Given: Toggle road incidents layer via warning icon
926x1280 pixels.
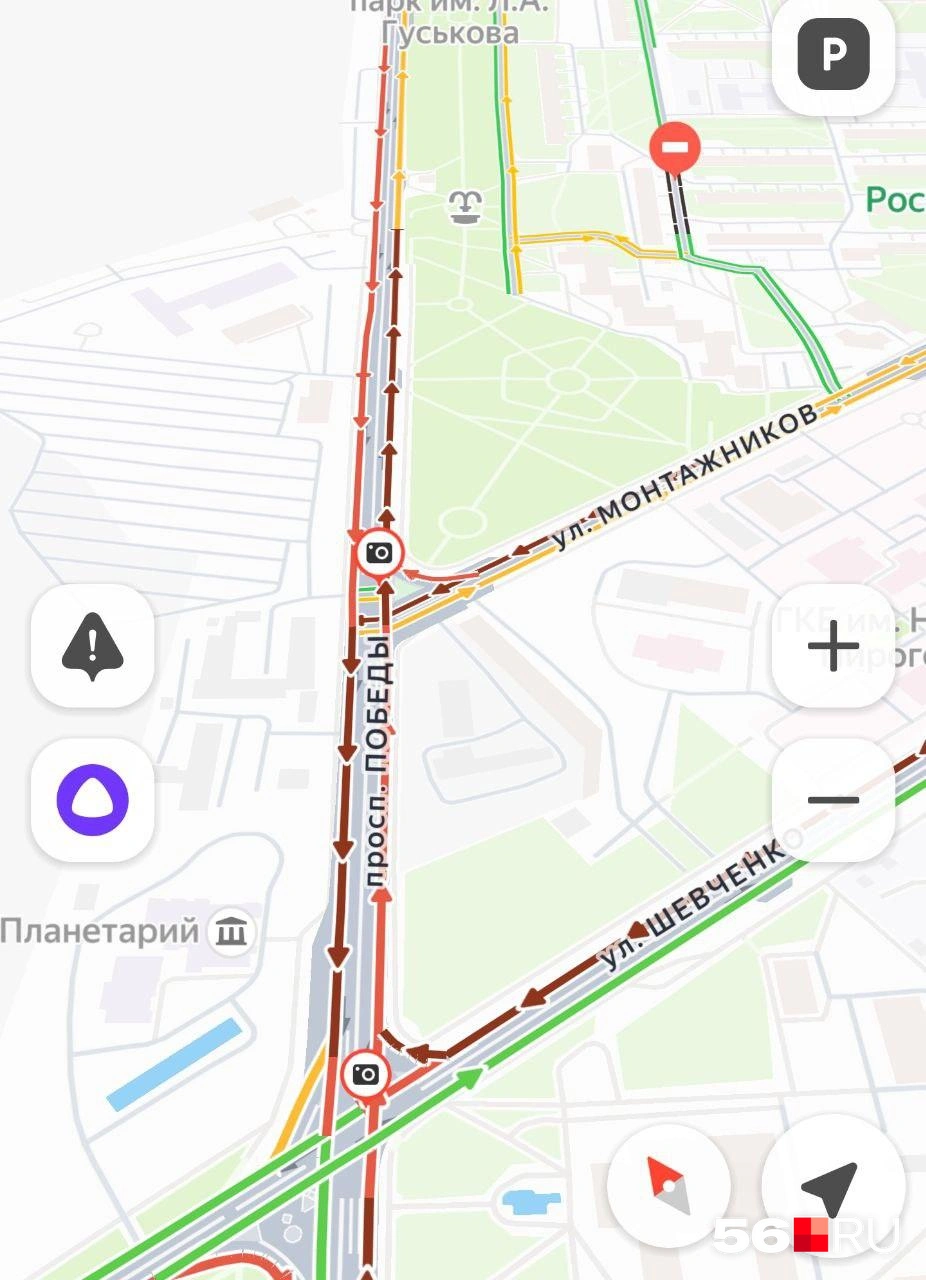Looking at the screenshot, I should 92,646.
